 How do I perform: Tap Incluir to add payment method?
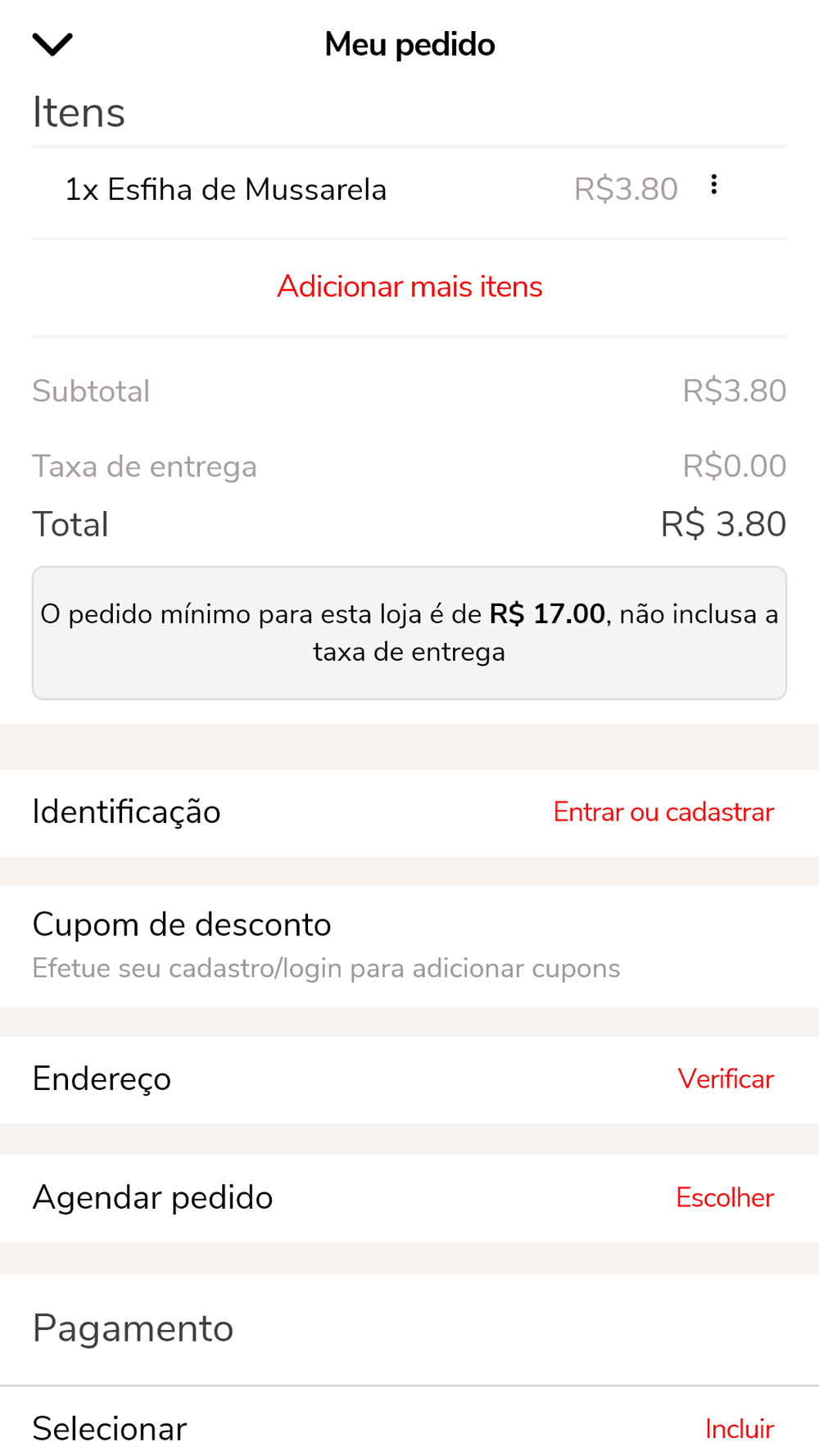pos(740,1429)
